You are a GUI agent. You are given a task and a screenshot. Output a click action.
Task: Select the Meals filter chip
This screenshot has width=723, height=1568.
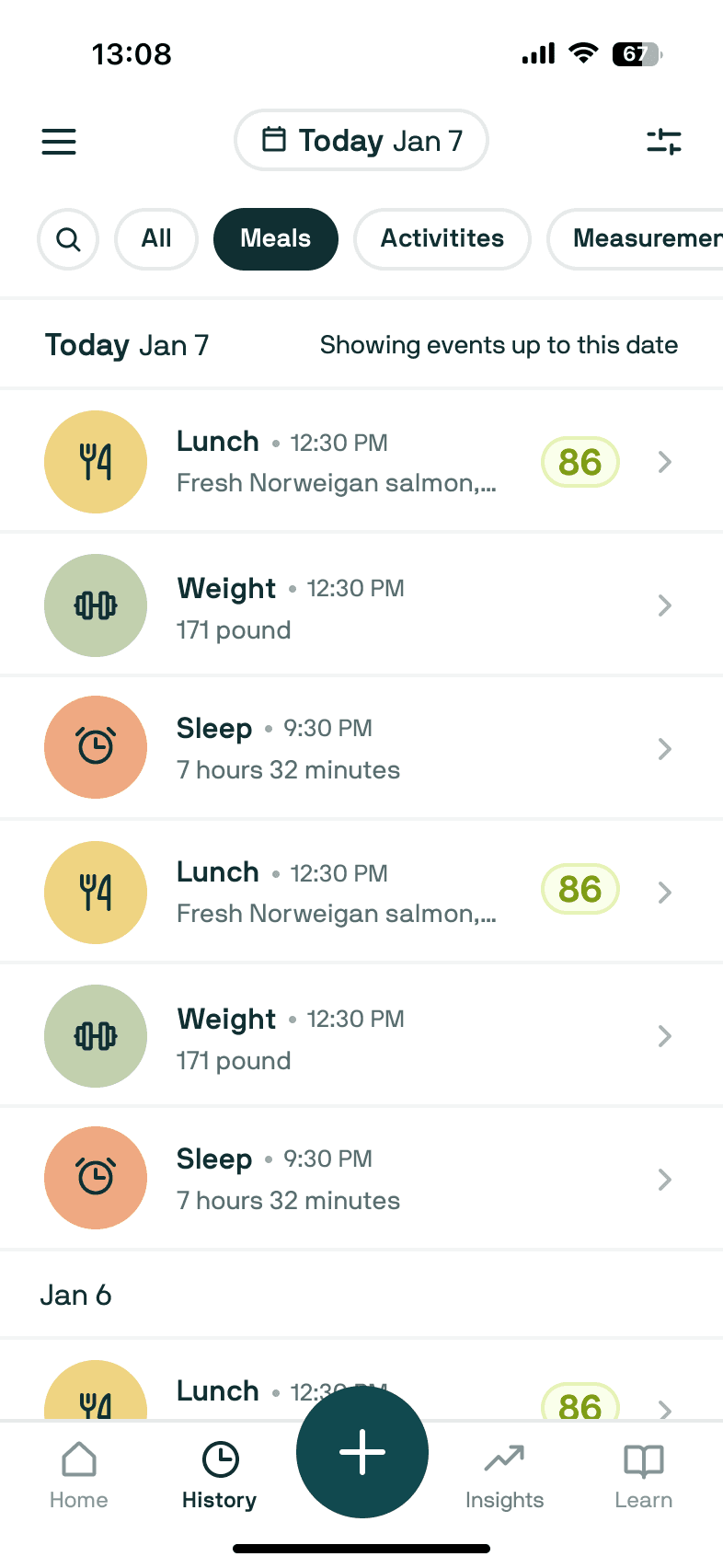point(276,239)
